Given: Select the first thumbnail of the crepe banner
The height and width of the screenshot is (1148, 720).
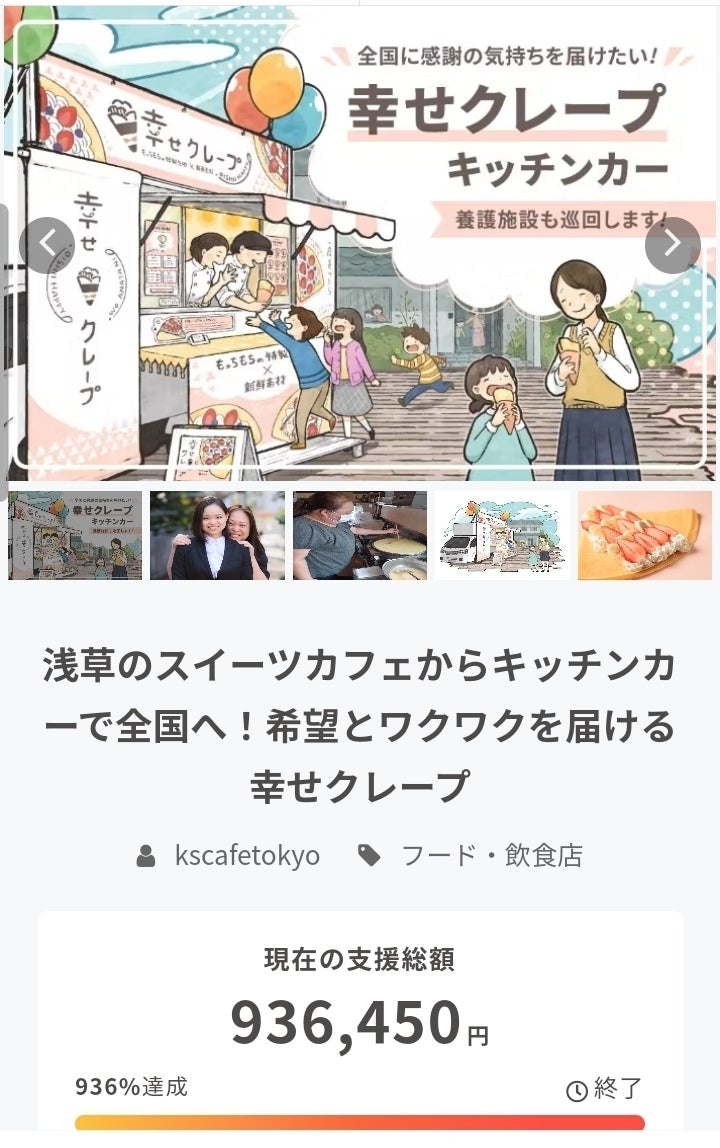Looking at the screenshot, I should (75, 535).
